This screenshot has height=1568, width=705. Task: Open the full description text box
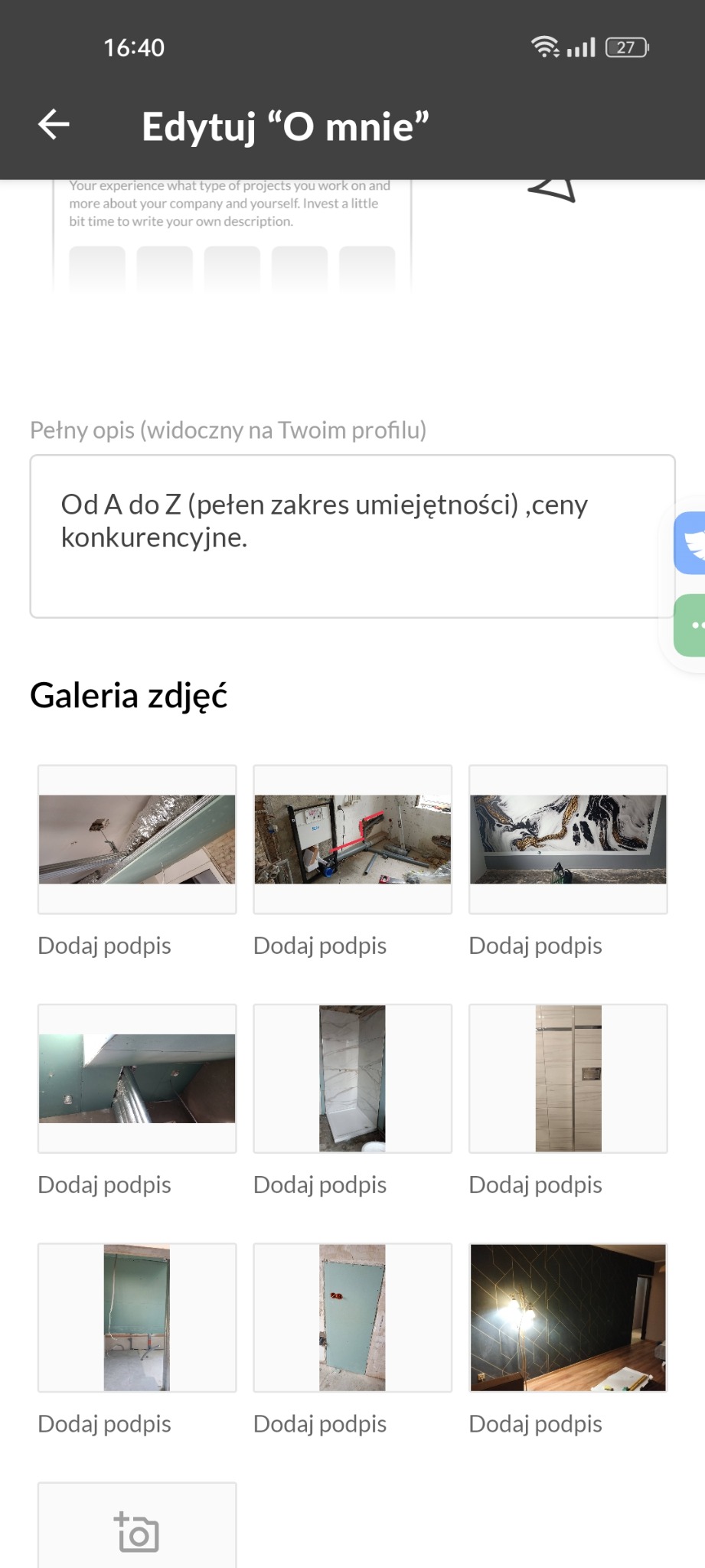point(352,536)
